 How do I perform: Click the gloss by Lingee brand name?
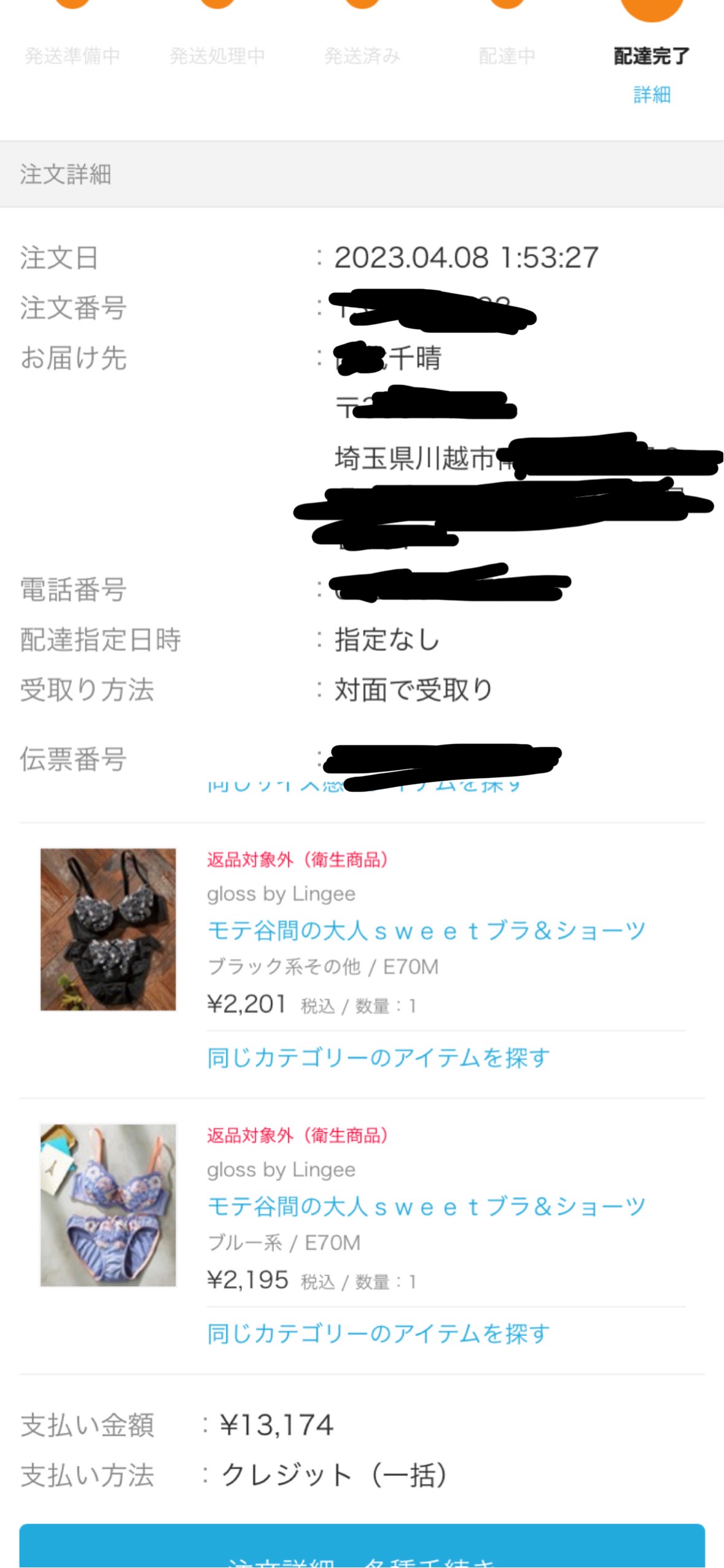point(280,893)
